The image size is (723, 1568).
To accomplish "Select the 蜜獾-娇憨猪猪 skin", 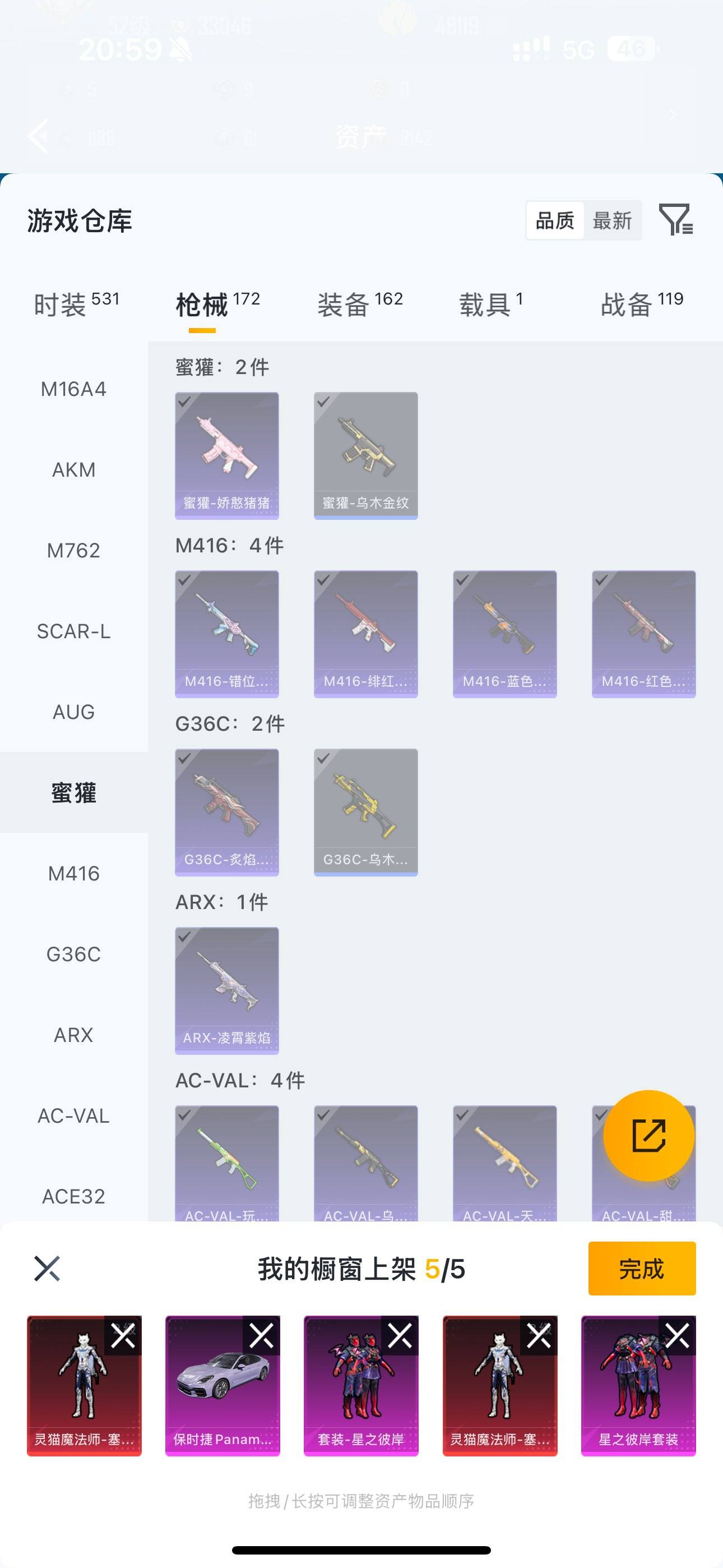I will click(x=226, y=455).
